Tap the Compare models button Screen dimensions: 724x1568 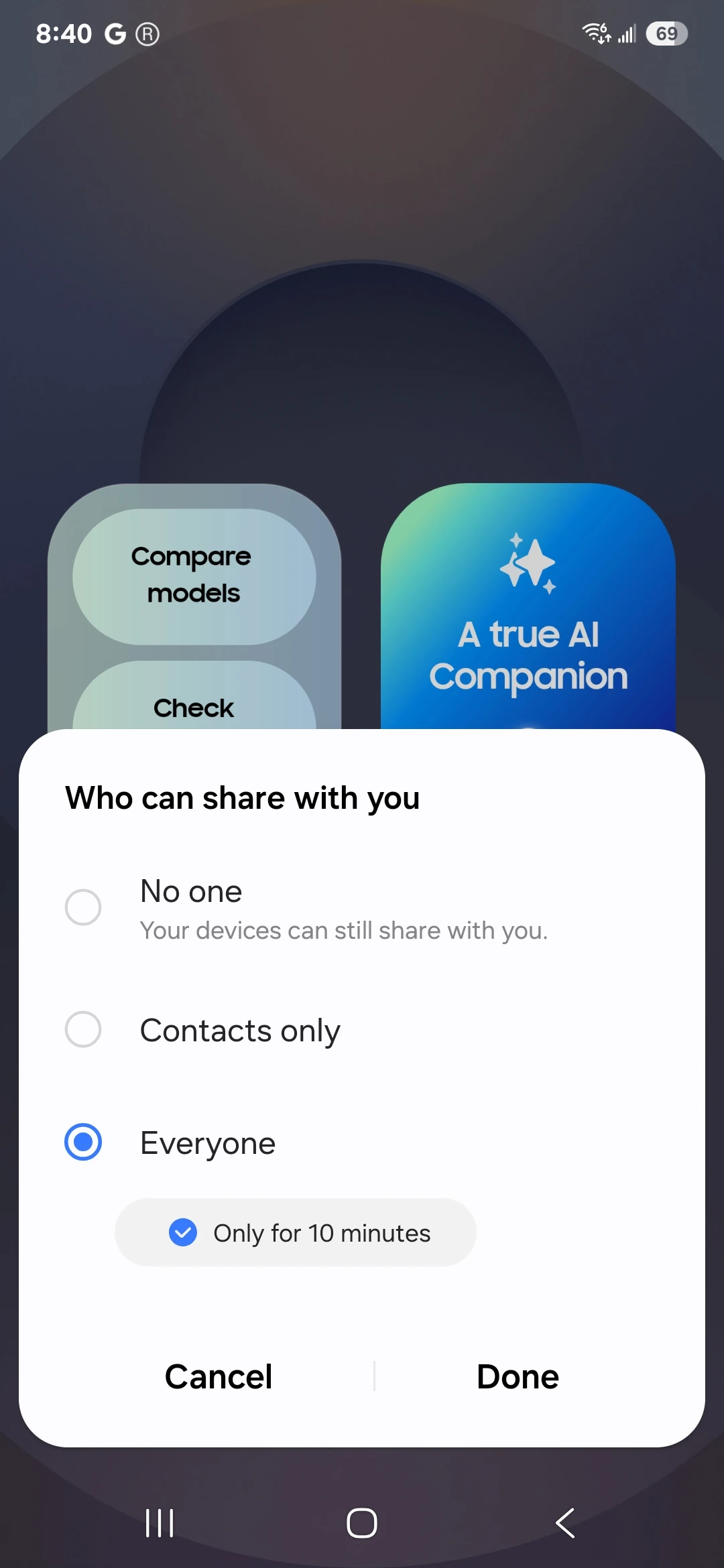point(192,574)
